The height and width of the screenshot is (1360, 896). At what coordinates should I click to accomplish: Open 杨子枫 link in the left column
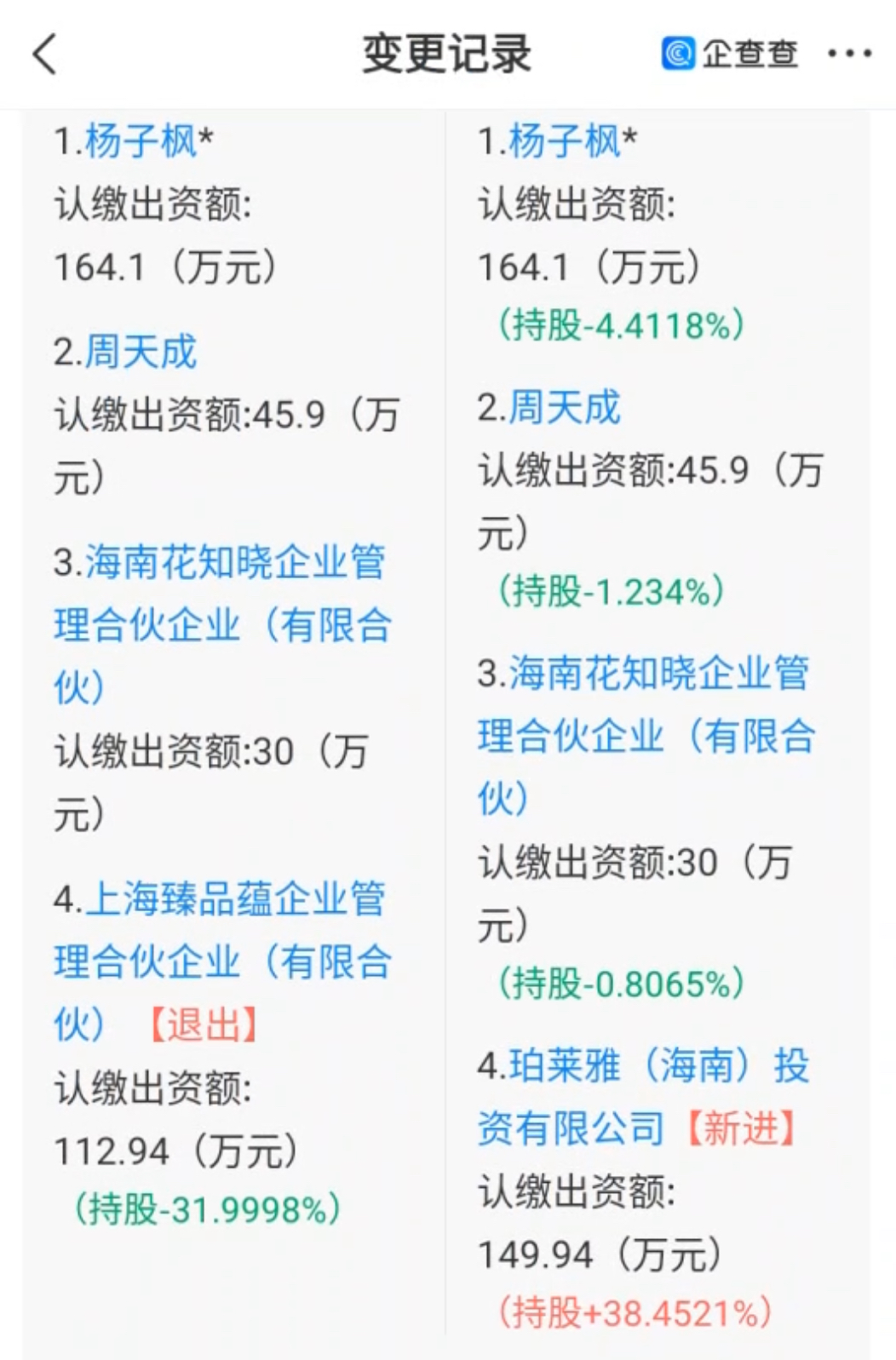(x=141, y=141)
